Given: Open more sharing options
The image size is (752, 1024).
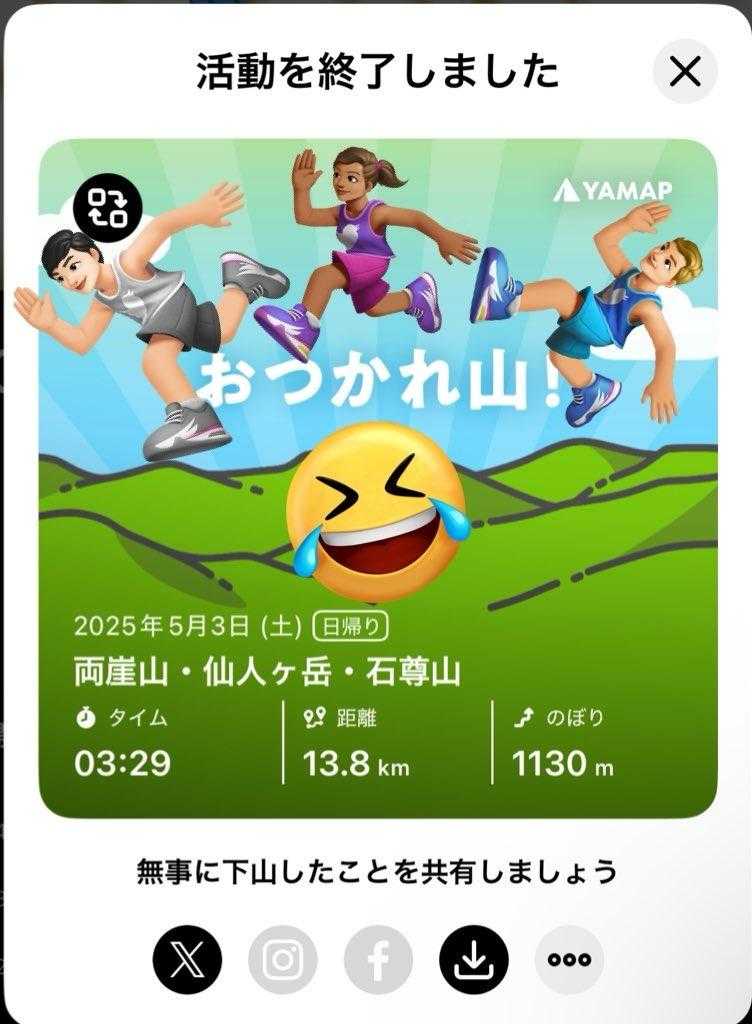Looking at the screenshot, I should click(569, 959).
